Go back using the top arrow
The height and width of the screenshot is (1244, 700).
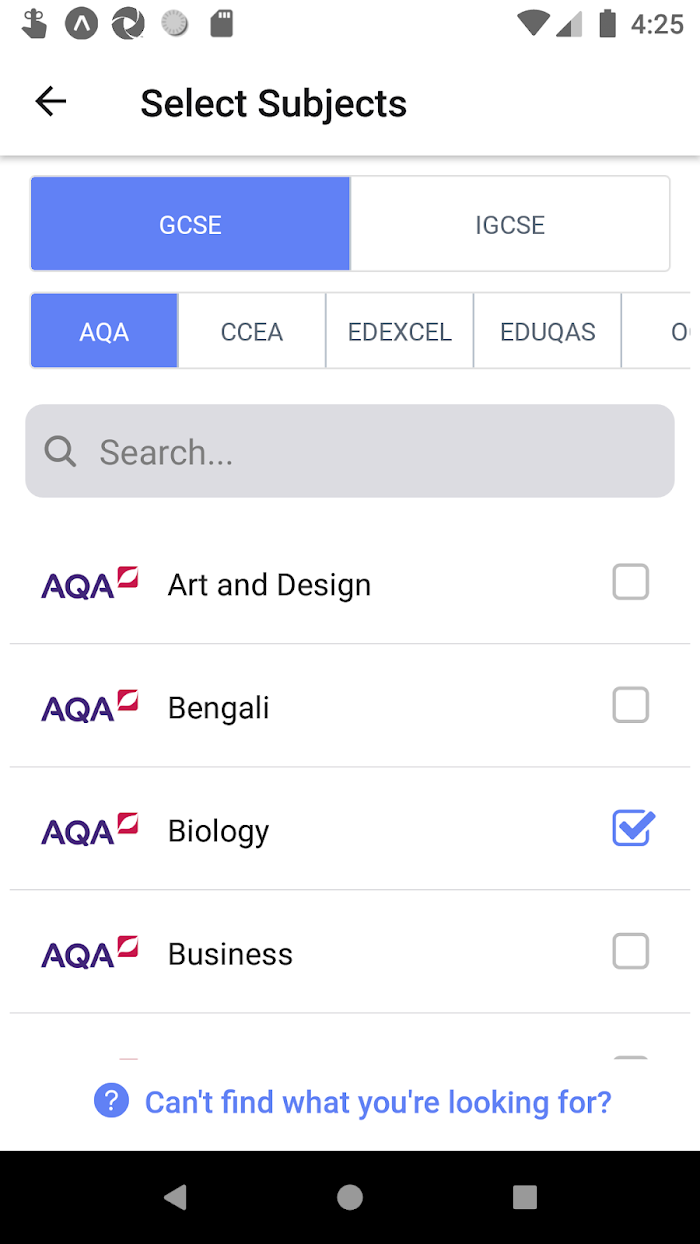50,101
